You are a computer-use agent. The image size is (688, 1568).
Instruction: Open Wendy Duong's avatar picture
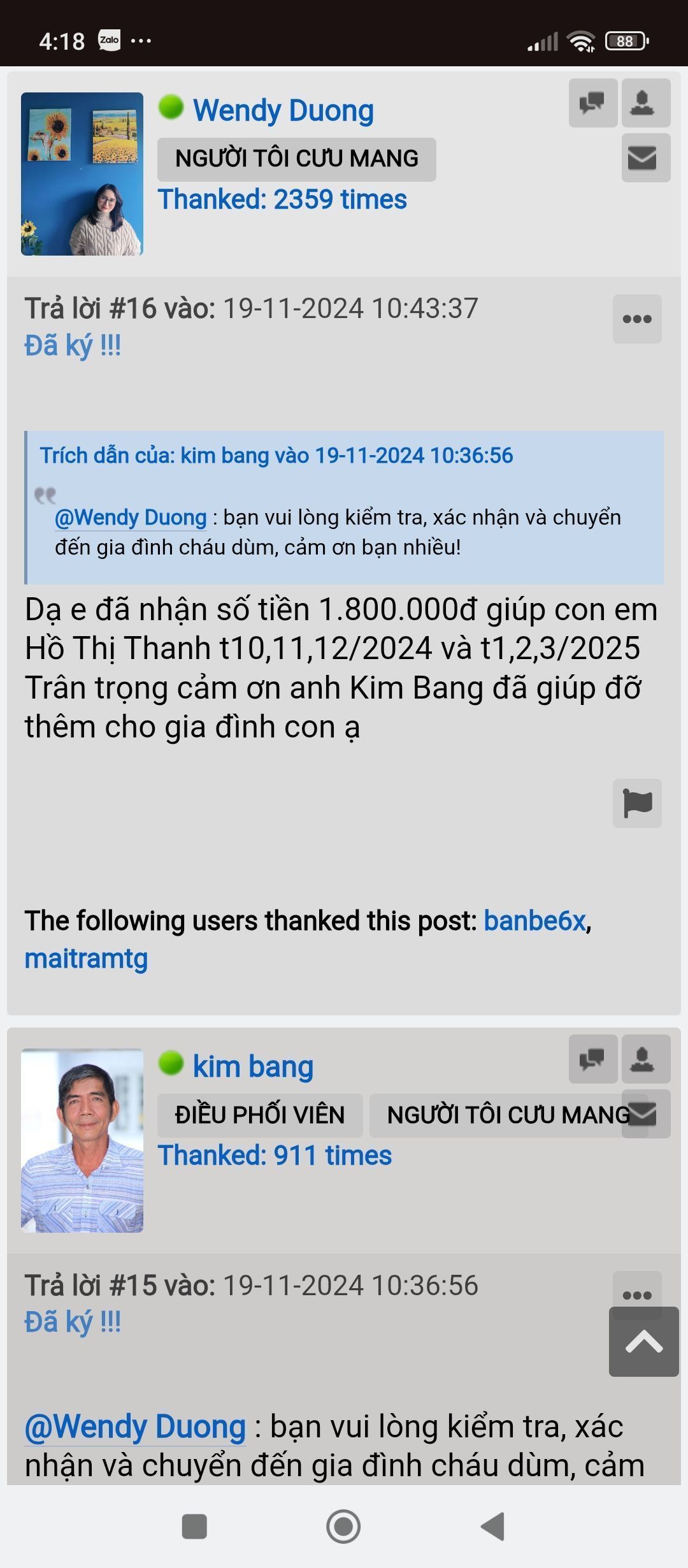82,174
